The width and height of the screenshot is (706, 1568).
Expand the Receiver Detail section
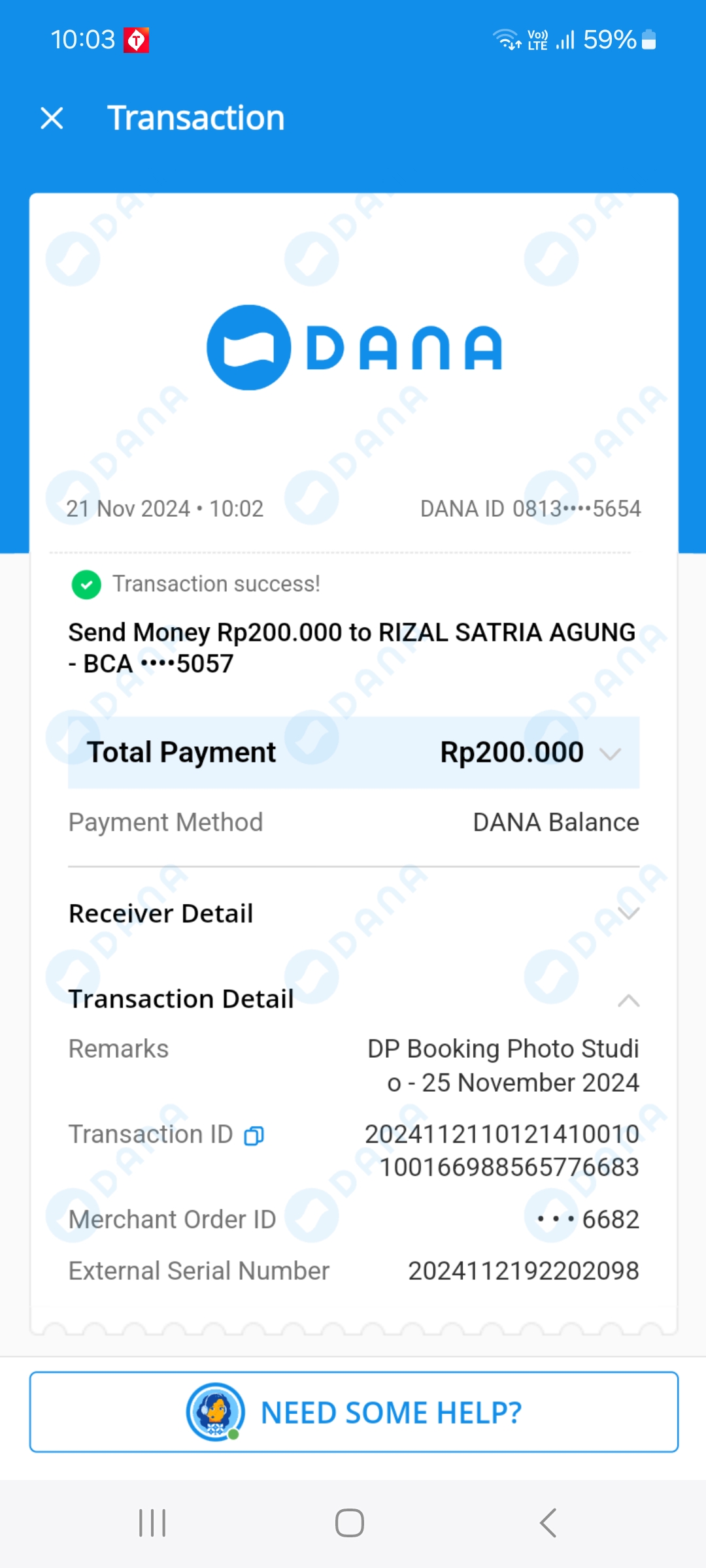coord(628,913)
